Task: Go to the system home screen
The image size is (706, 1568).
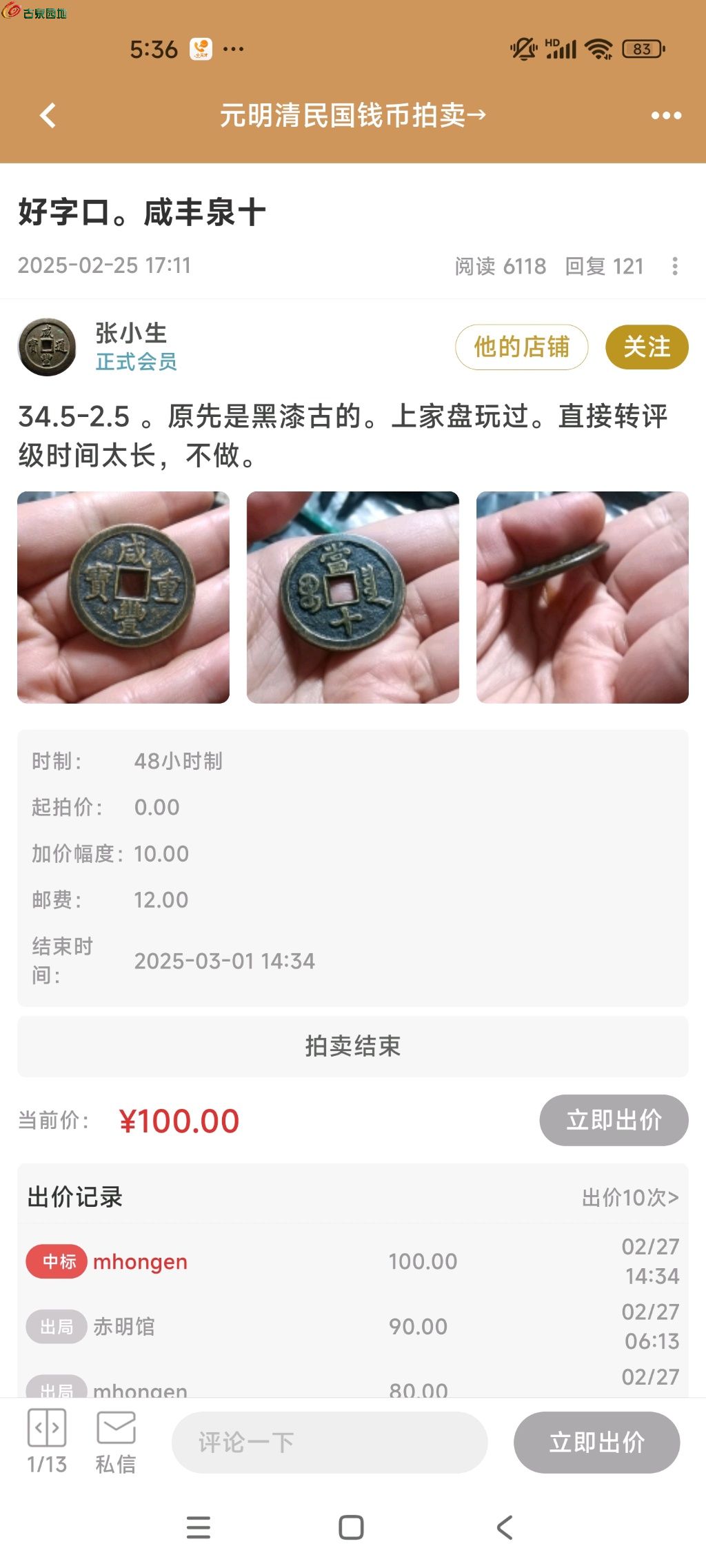Action: (351, 1527)
